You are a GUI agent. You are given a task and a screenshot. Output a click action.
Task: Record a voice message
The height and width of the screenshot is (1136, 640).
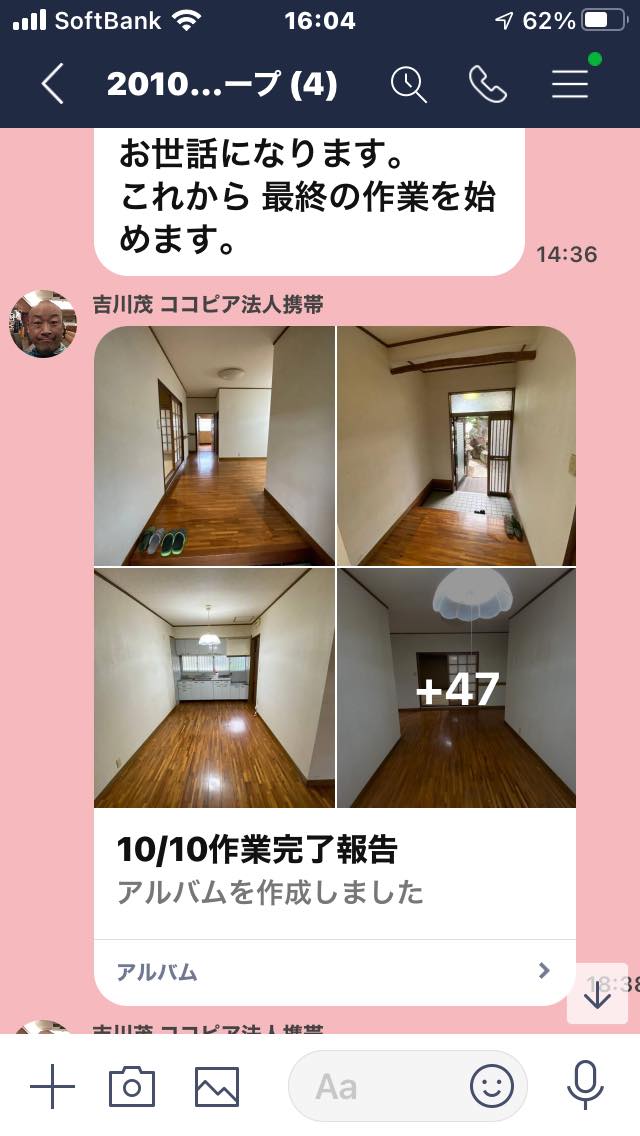pos(585,1086)
